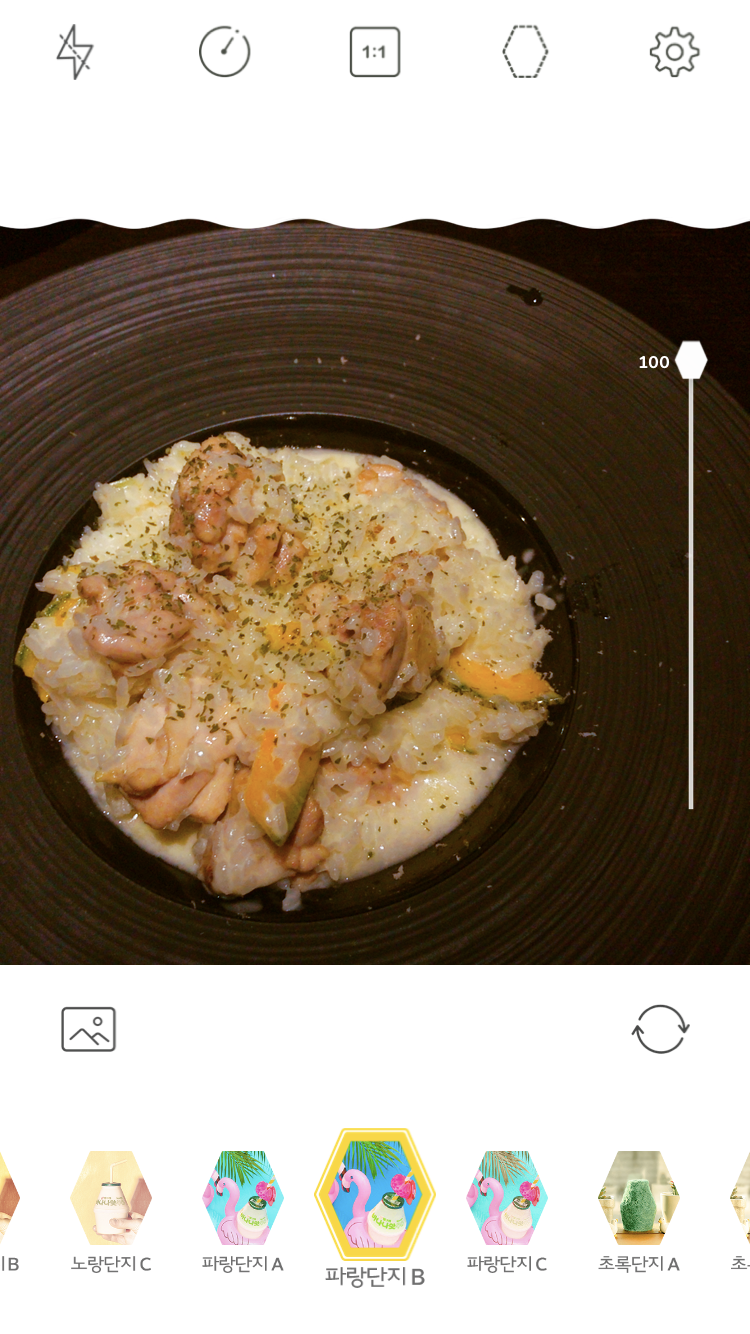Open the photo gallery
750x1334 pixels.
point(89,1029)
